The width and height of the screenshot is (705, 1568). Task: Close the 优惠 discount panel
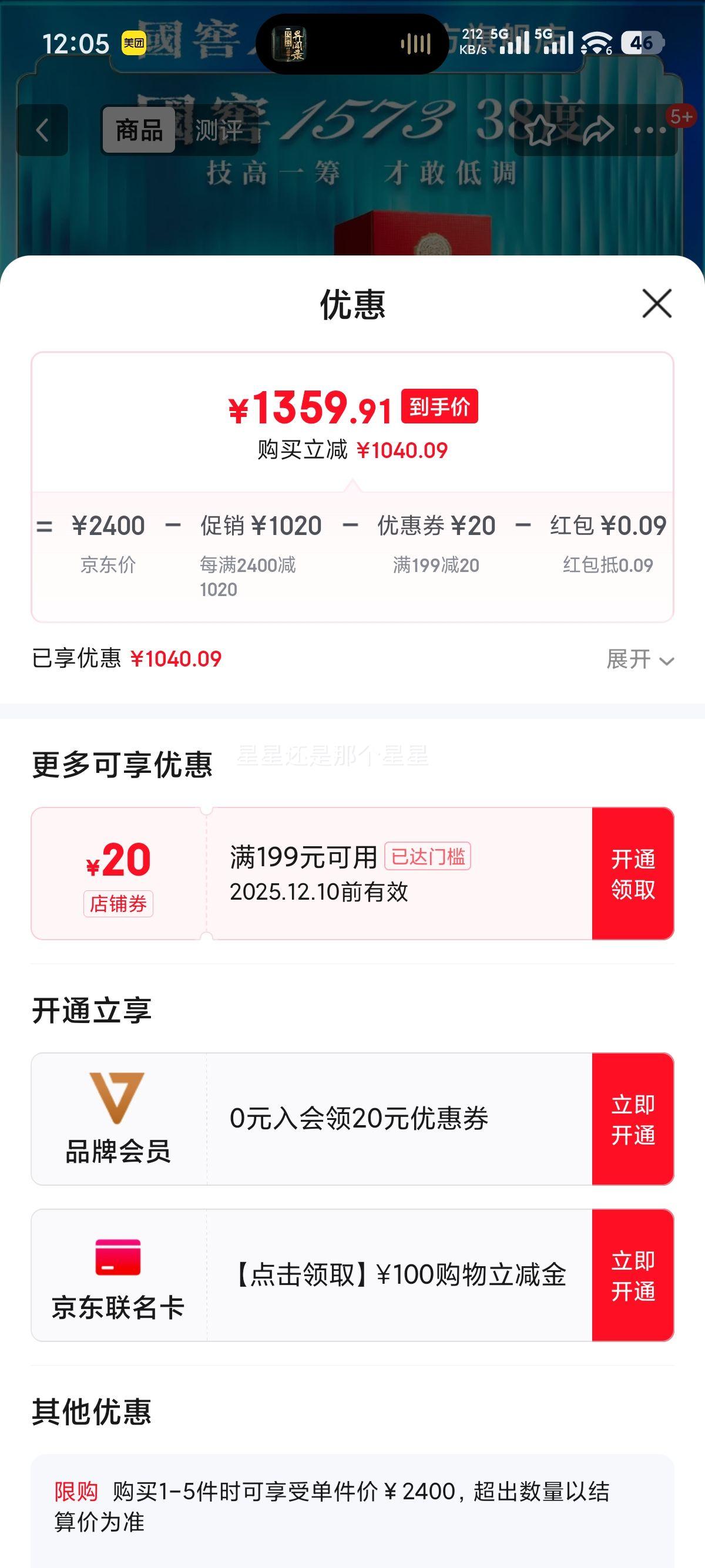[x=656, y=303]
